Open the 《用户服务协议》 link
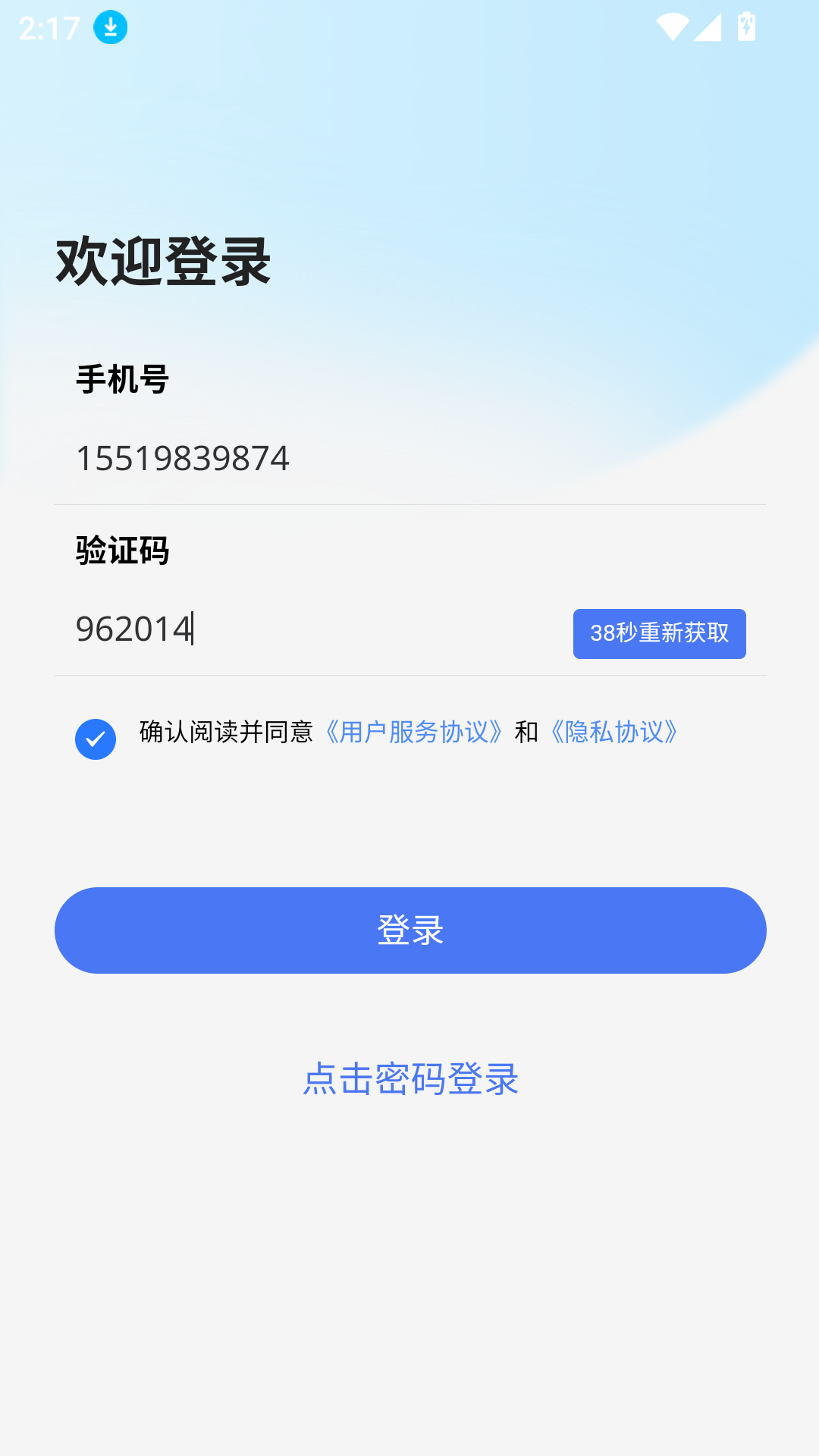This screenshot has height=1456, width=819. pyautogui.click(x=413, y=733)
